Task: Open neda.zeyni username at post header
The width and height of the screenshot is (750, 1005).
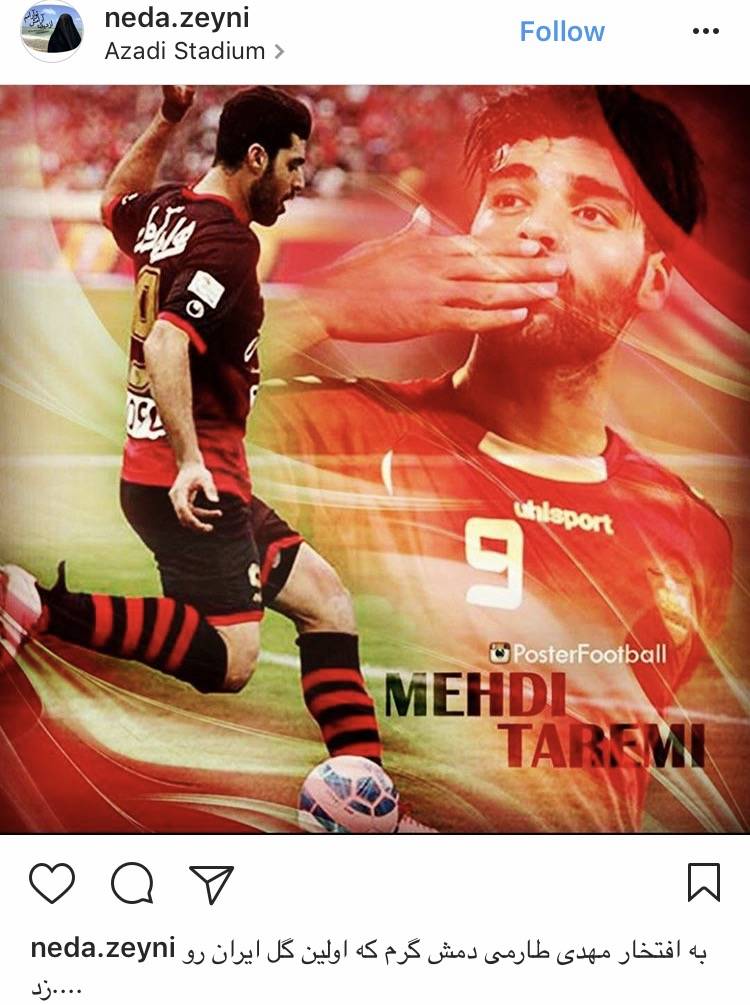Action: 177,17
